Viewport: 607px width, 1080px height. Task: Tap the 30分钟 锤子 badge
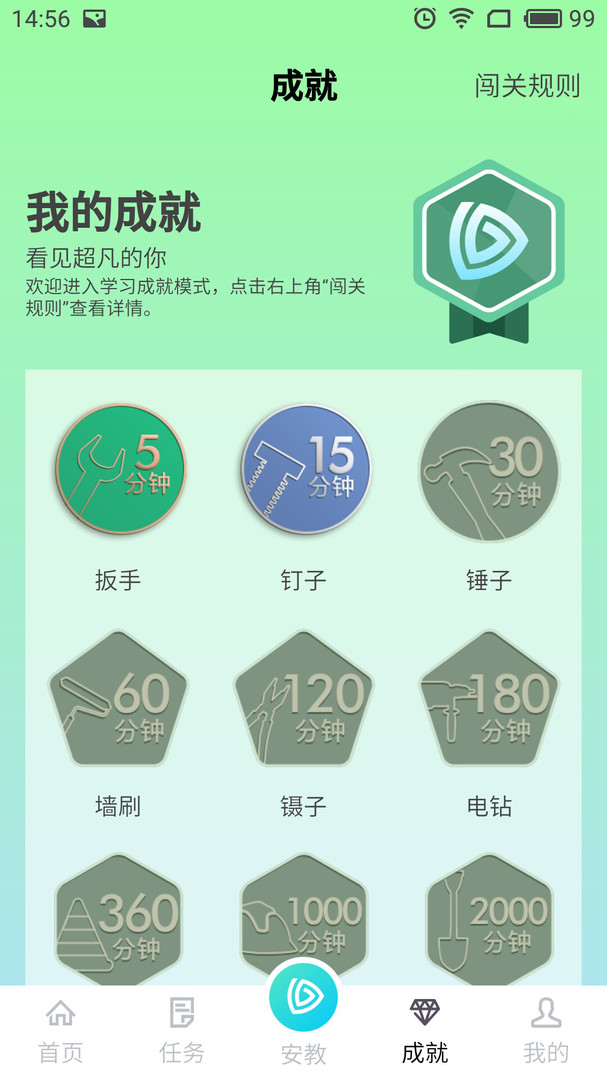[489, 470]
